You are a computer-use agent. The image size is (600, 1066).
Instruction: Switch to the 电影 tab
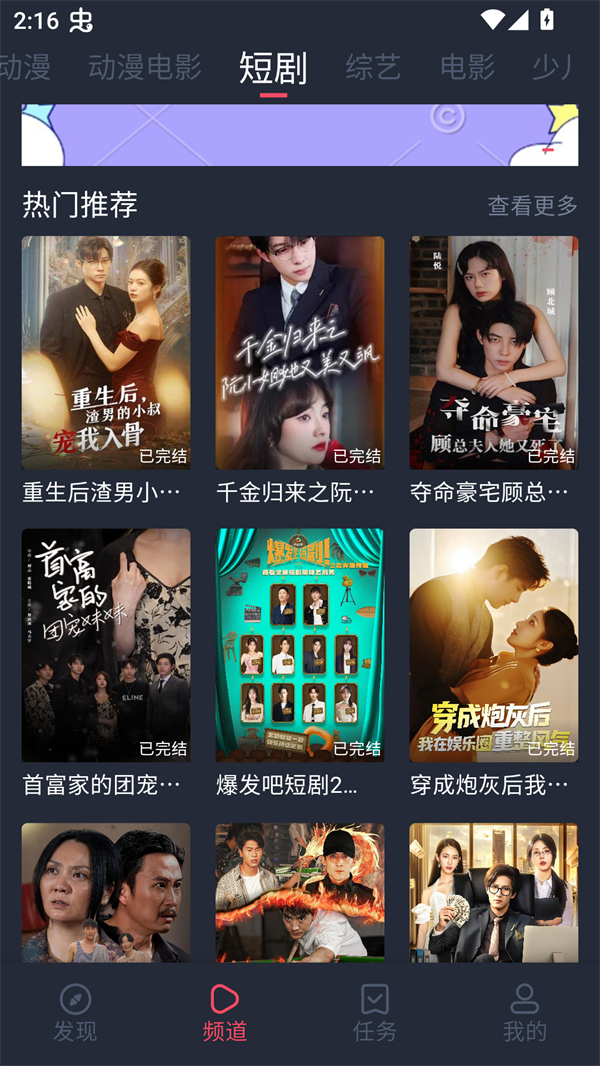[x=467, y=67]
